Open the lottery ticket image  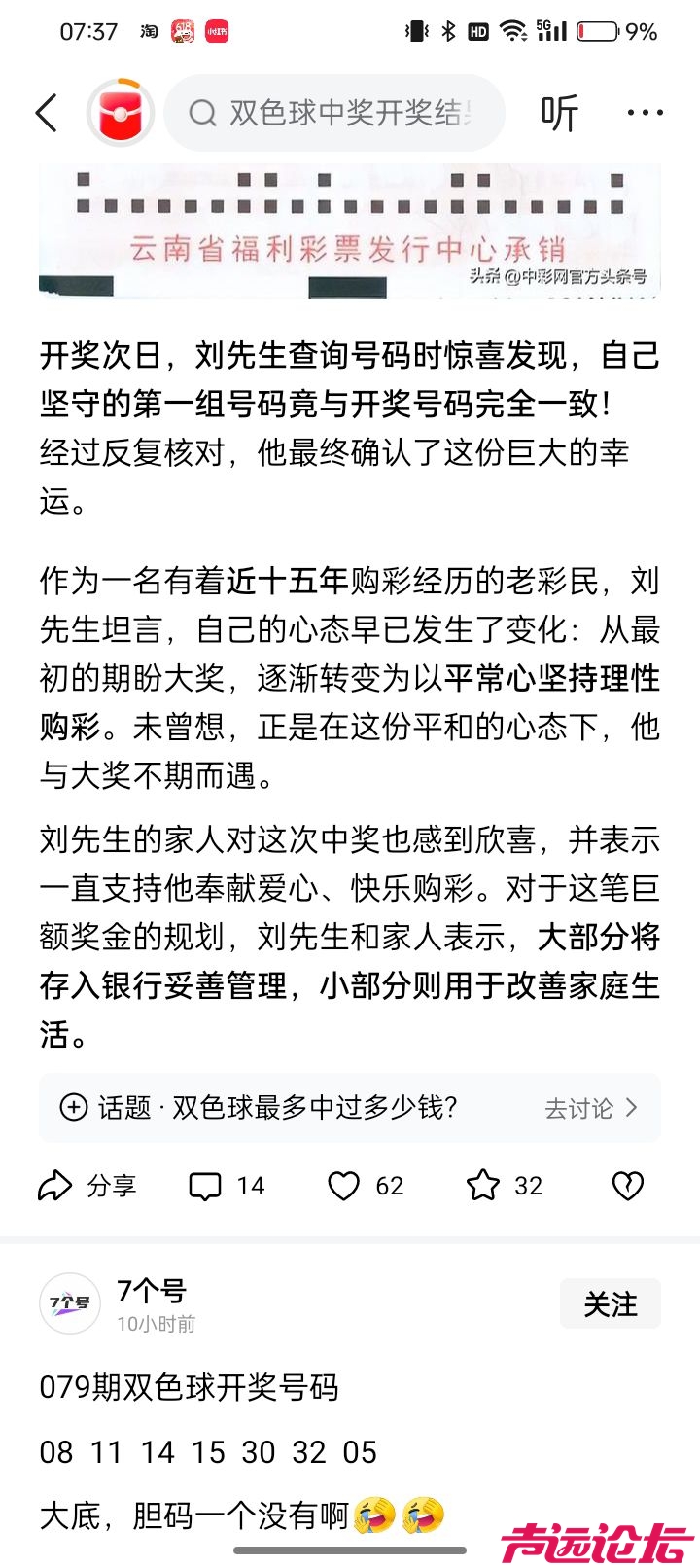tap(350, 230)
